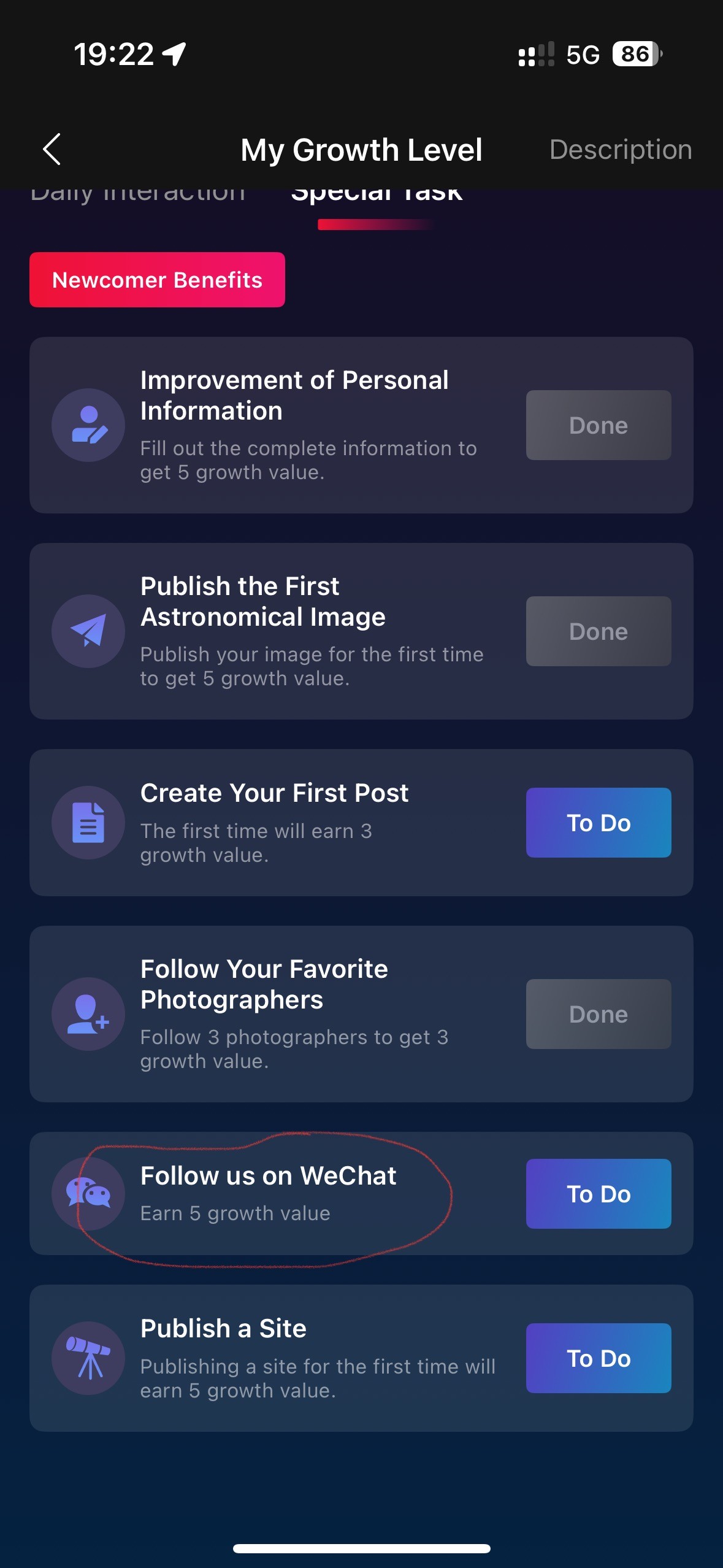Tap To Do for Create Your First Post

[x=598, y=822]
